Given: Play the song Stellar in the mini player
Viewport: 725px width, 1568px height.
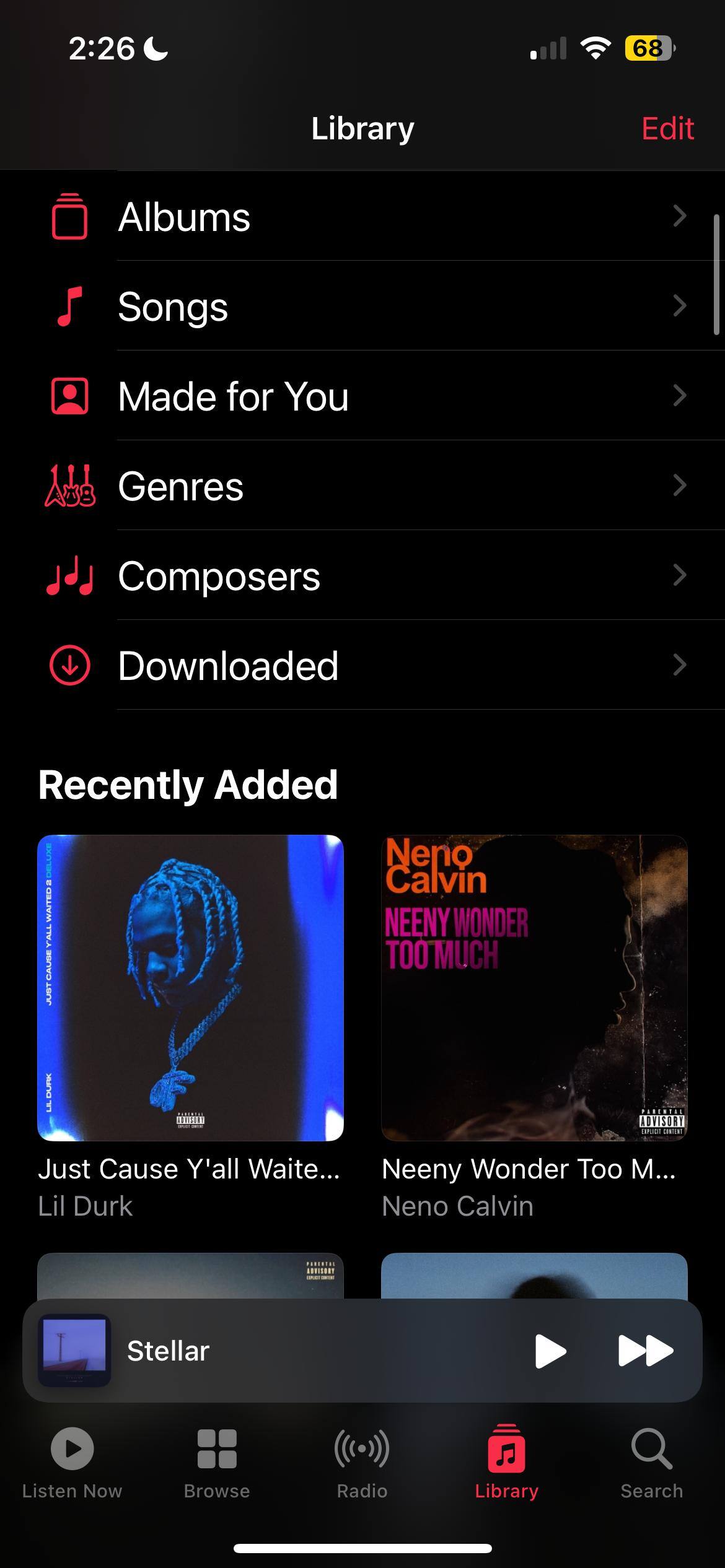Looking at the screenshot, I should pyautogui.click(x=550, y=1351).
